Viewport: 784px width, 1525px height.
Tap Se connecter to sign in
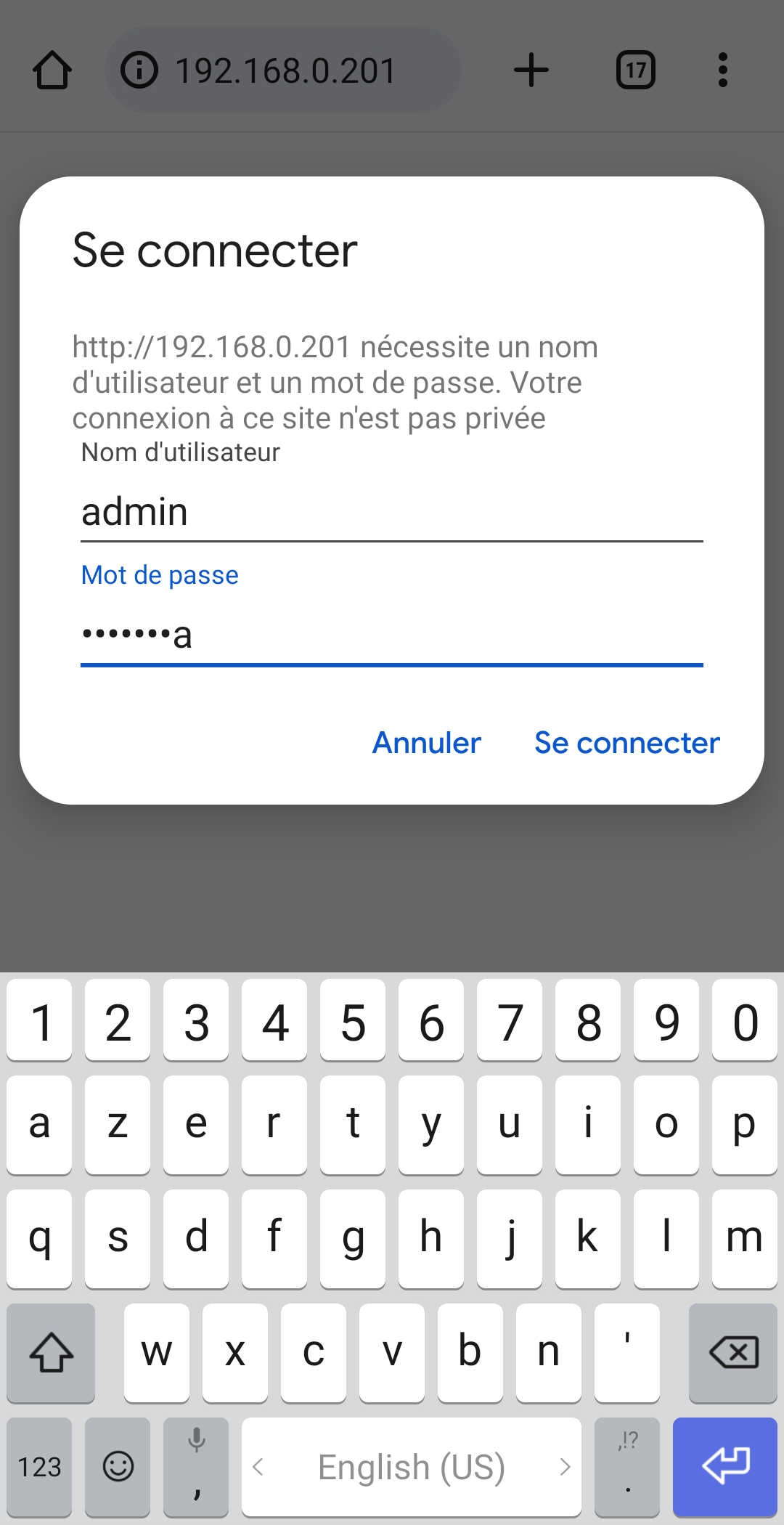626,743
